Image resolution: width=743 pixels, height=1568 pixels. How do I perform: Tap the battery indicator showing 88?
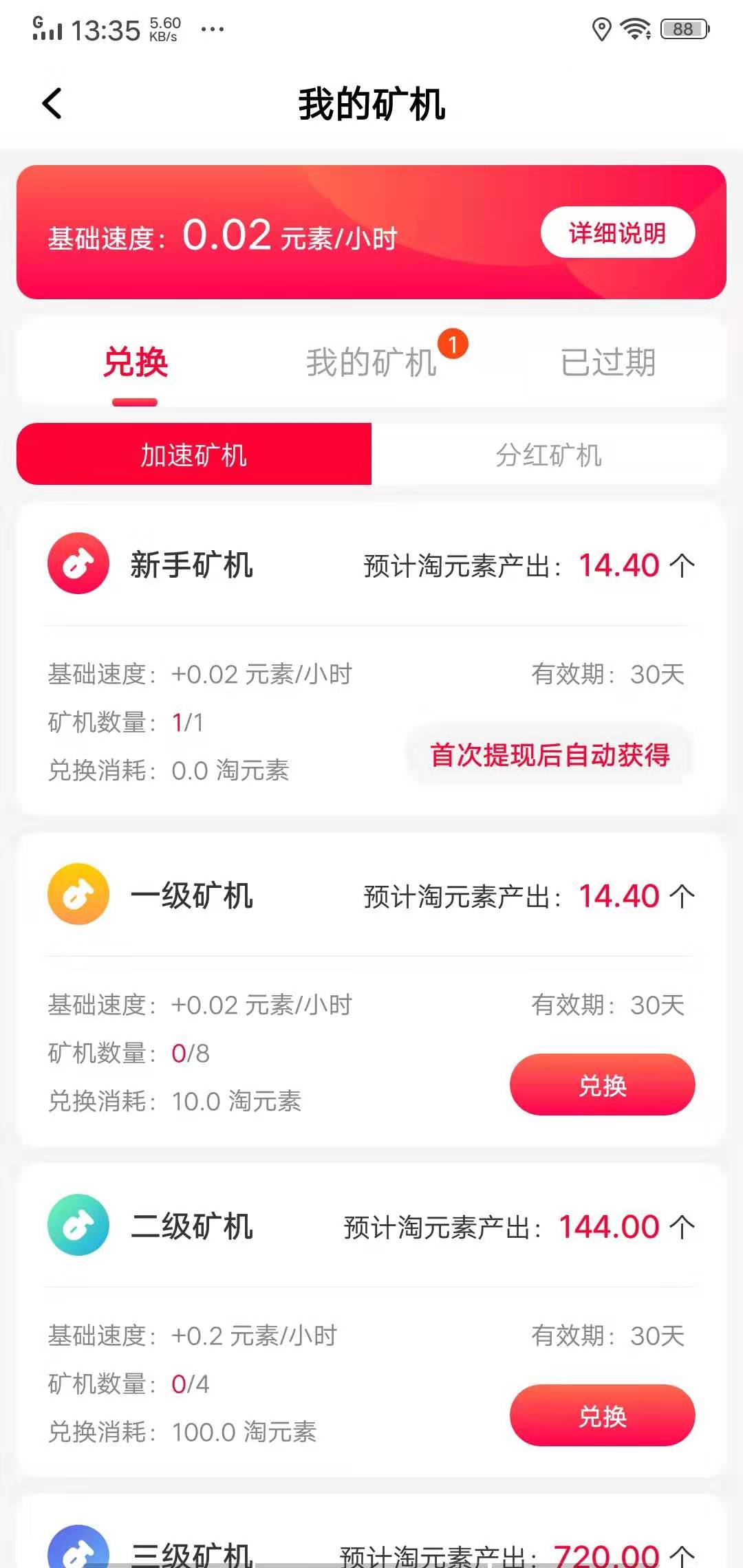click(683, 29)
